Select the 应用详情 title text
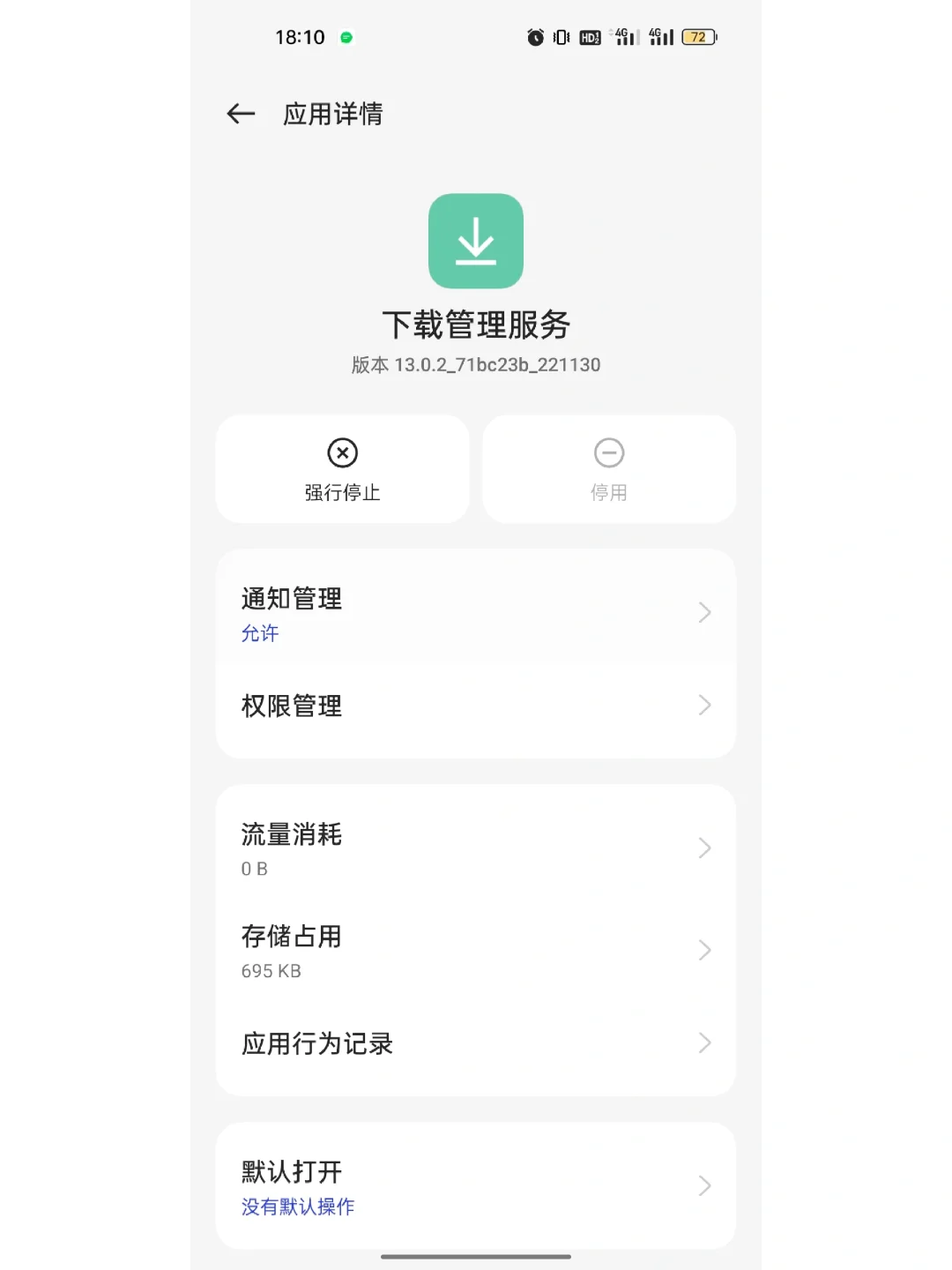952x1270 pixels. pos(332,114)
